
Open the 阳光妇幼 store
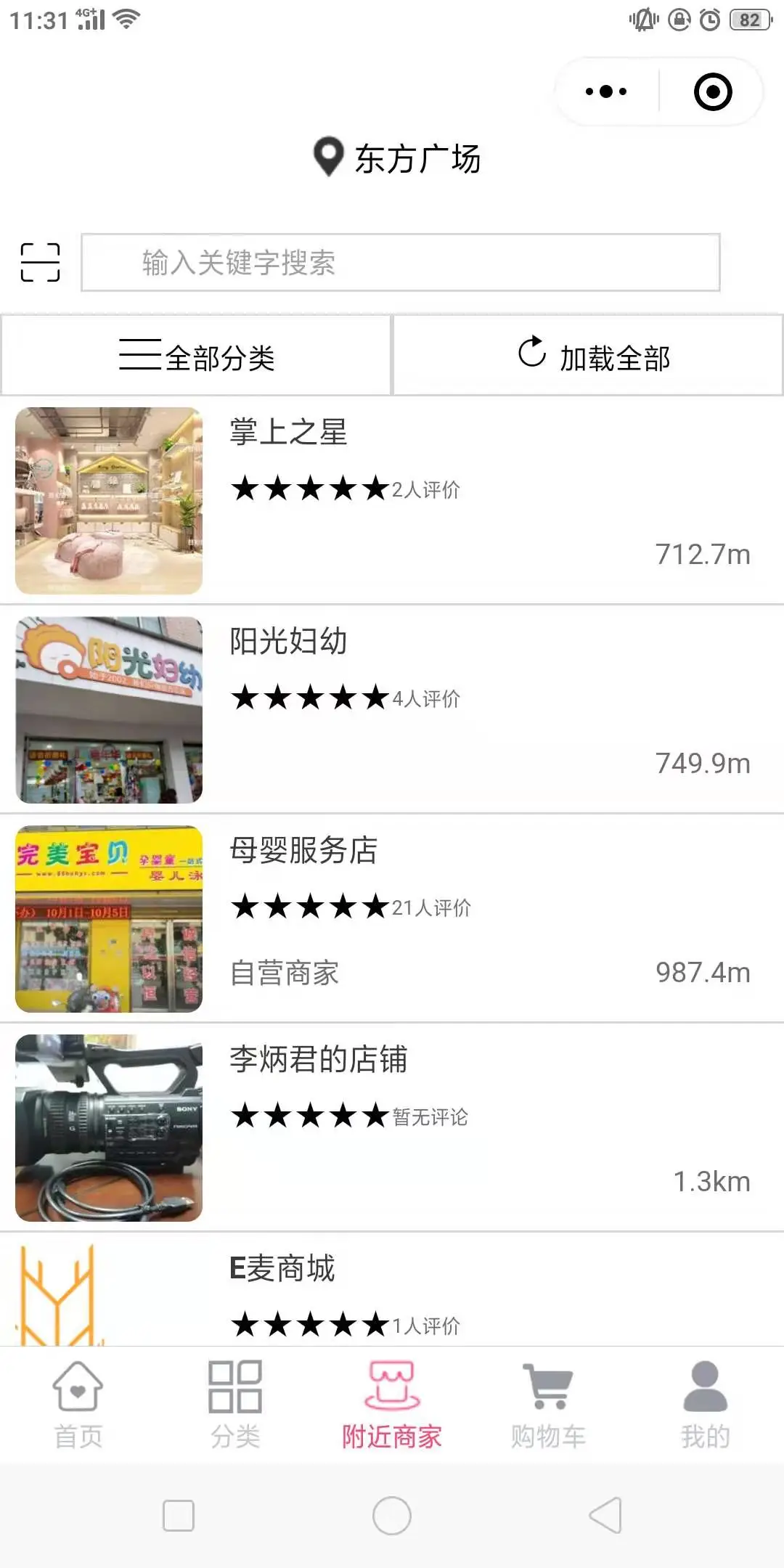click(392, 709)
